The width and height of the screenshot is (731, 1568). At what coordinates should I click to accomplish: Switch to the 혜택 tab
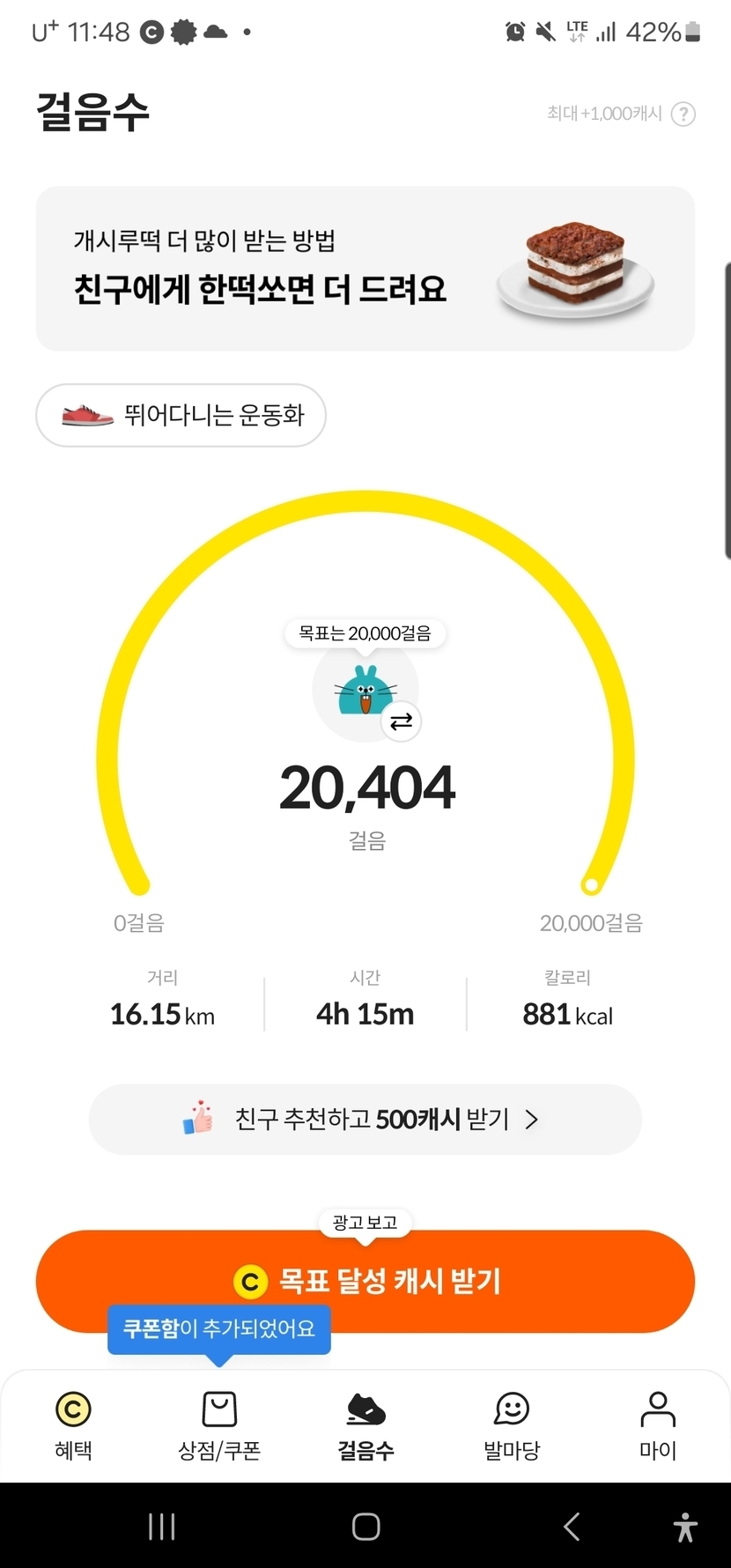pyautogui.click(x=73, y=1425)
